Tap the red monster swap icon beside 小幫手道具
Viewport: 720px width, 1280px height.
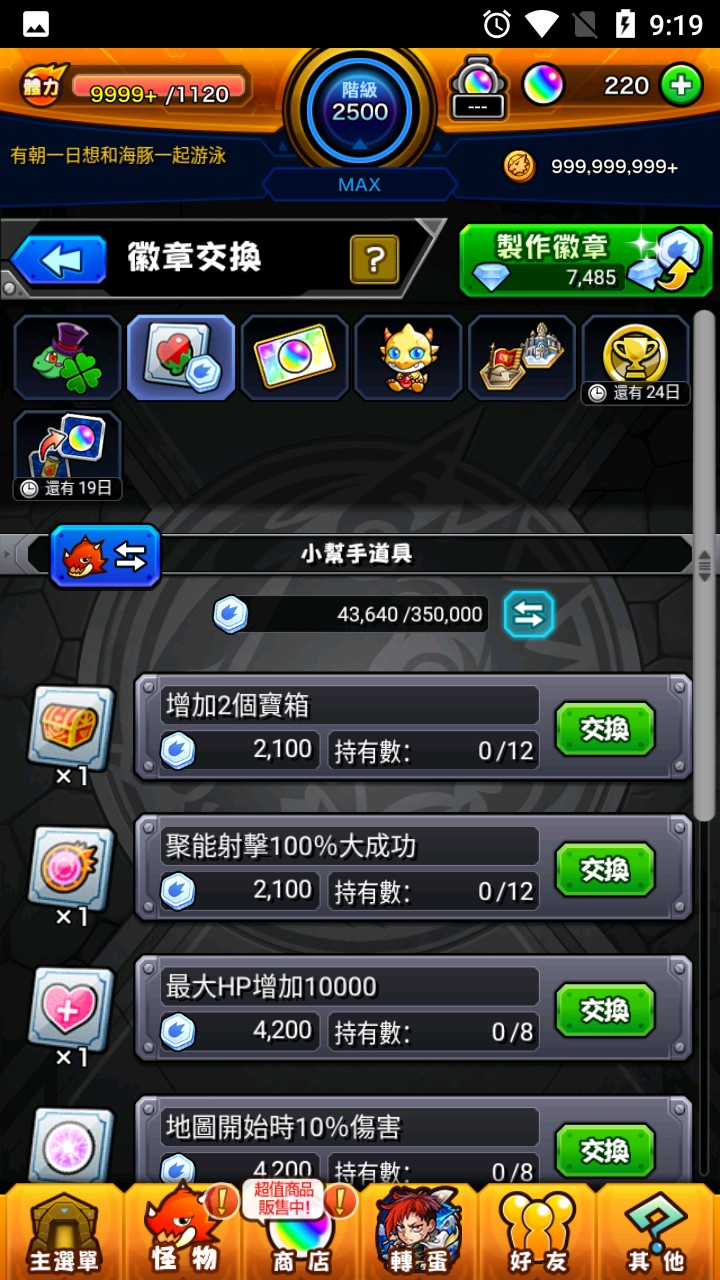coord(105,556)
